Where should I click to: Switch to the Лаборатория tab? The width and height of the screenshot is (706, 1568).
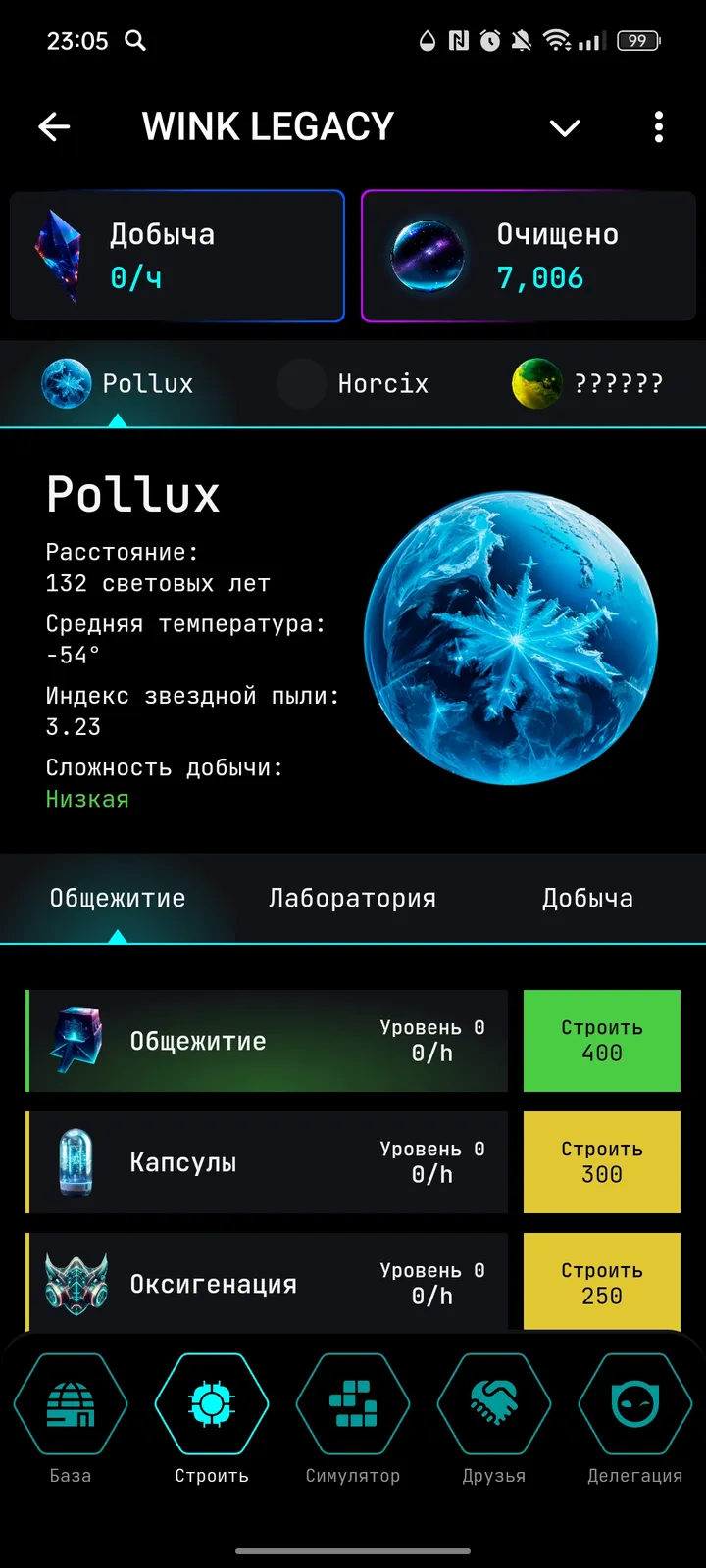tap(352, 898)
